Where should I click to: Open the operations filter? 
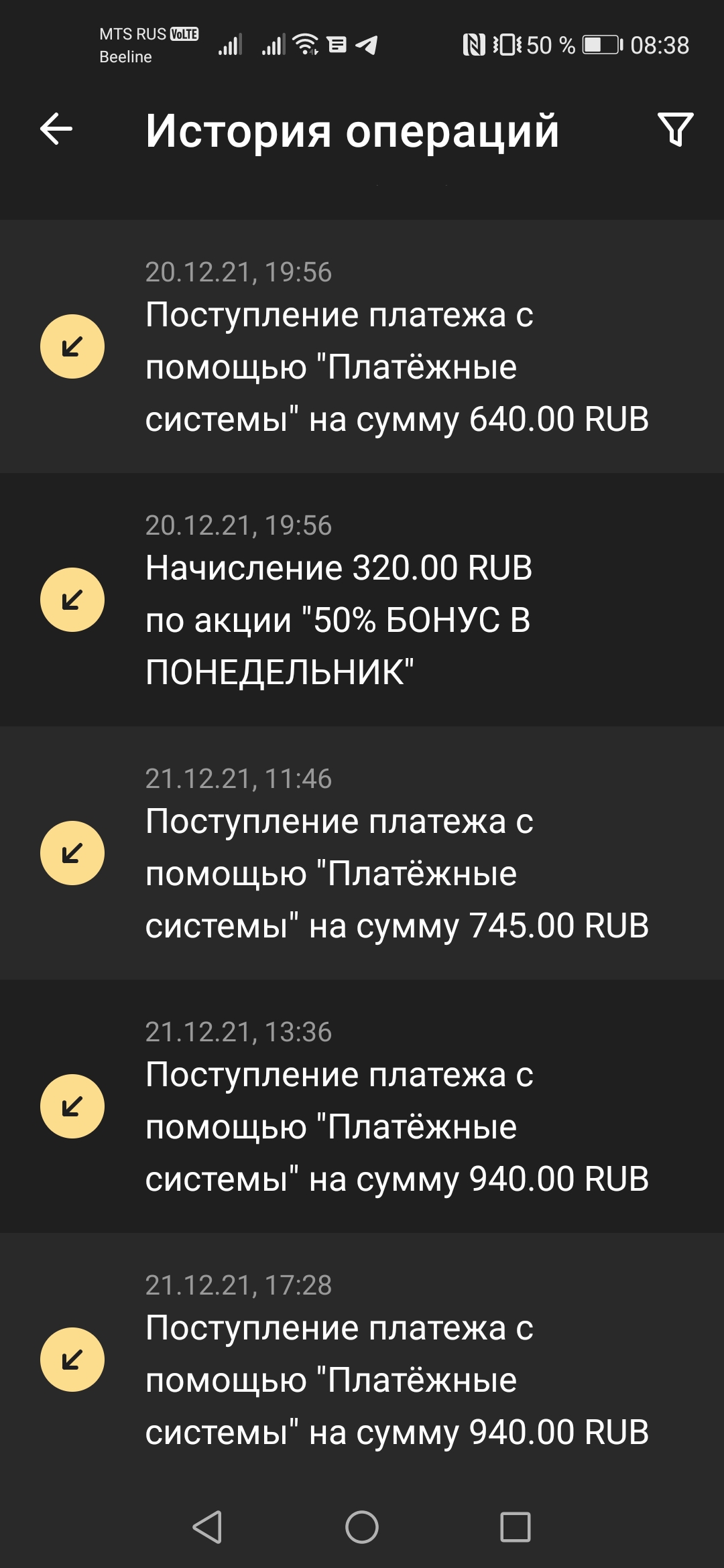pos(675,129)
